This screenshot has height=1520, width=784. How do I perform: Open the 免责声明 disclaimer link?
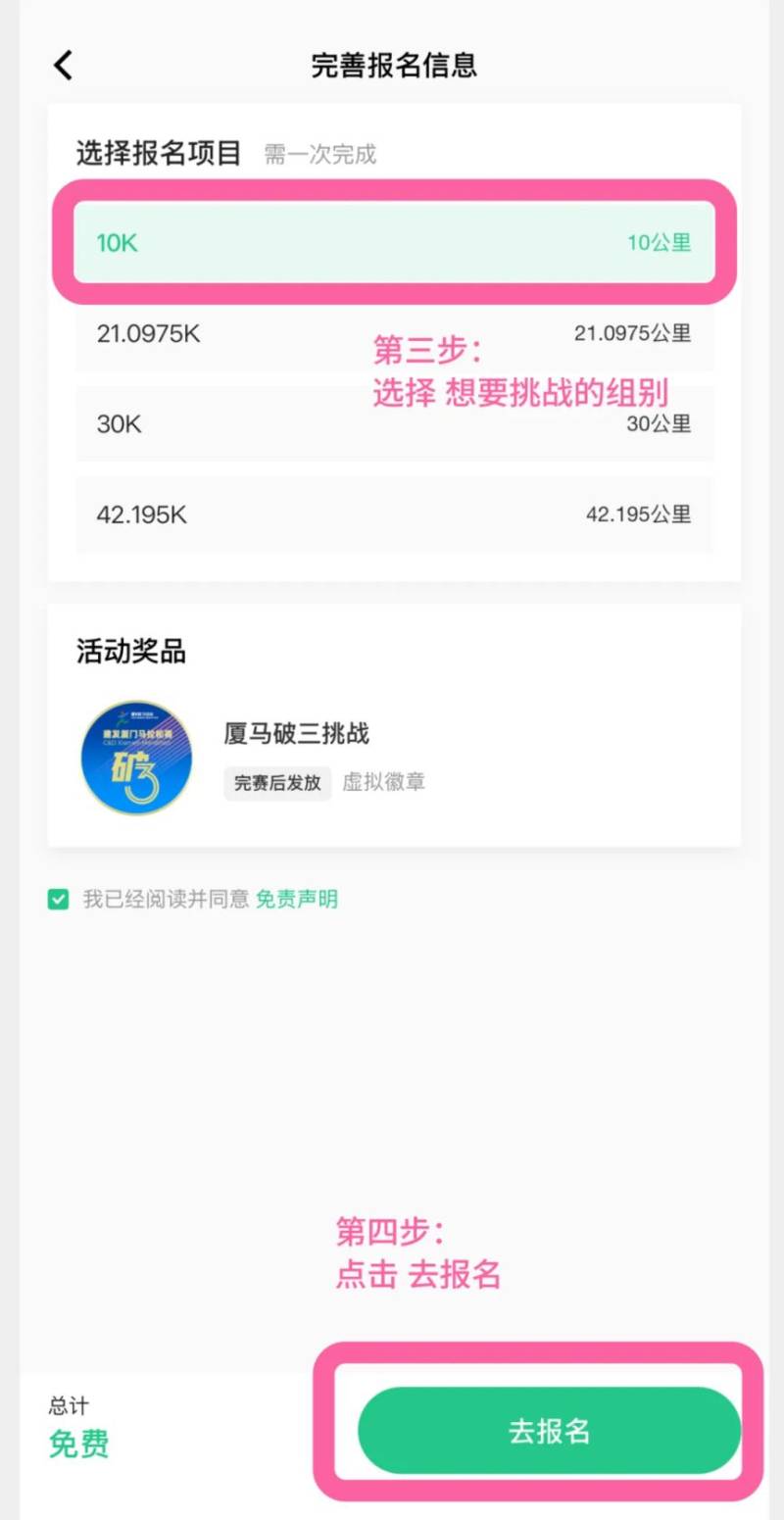click(297, 897)
